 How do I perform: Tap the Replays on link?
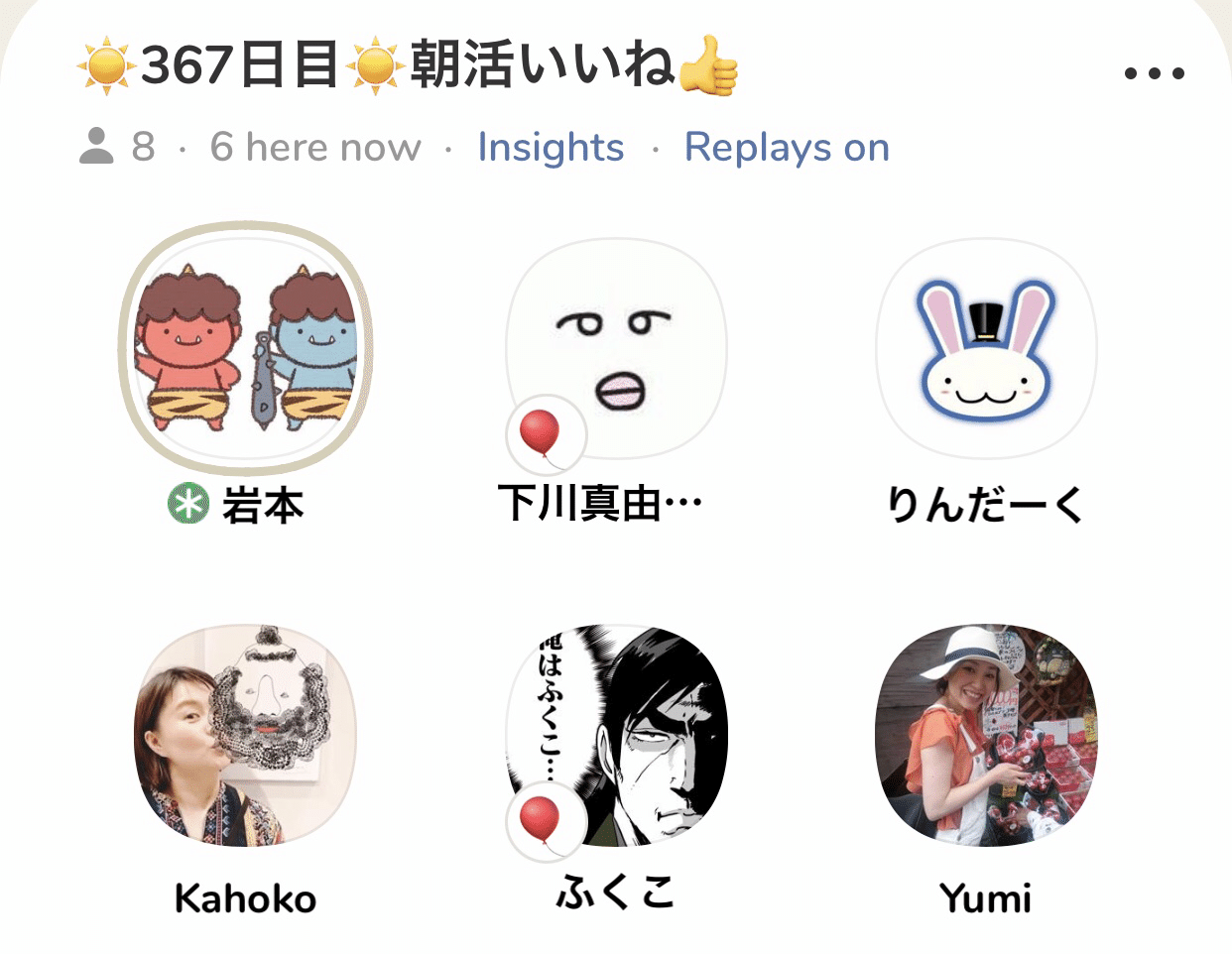(x=787, y=148)
